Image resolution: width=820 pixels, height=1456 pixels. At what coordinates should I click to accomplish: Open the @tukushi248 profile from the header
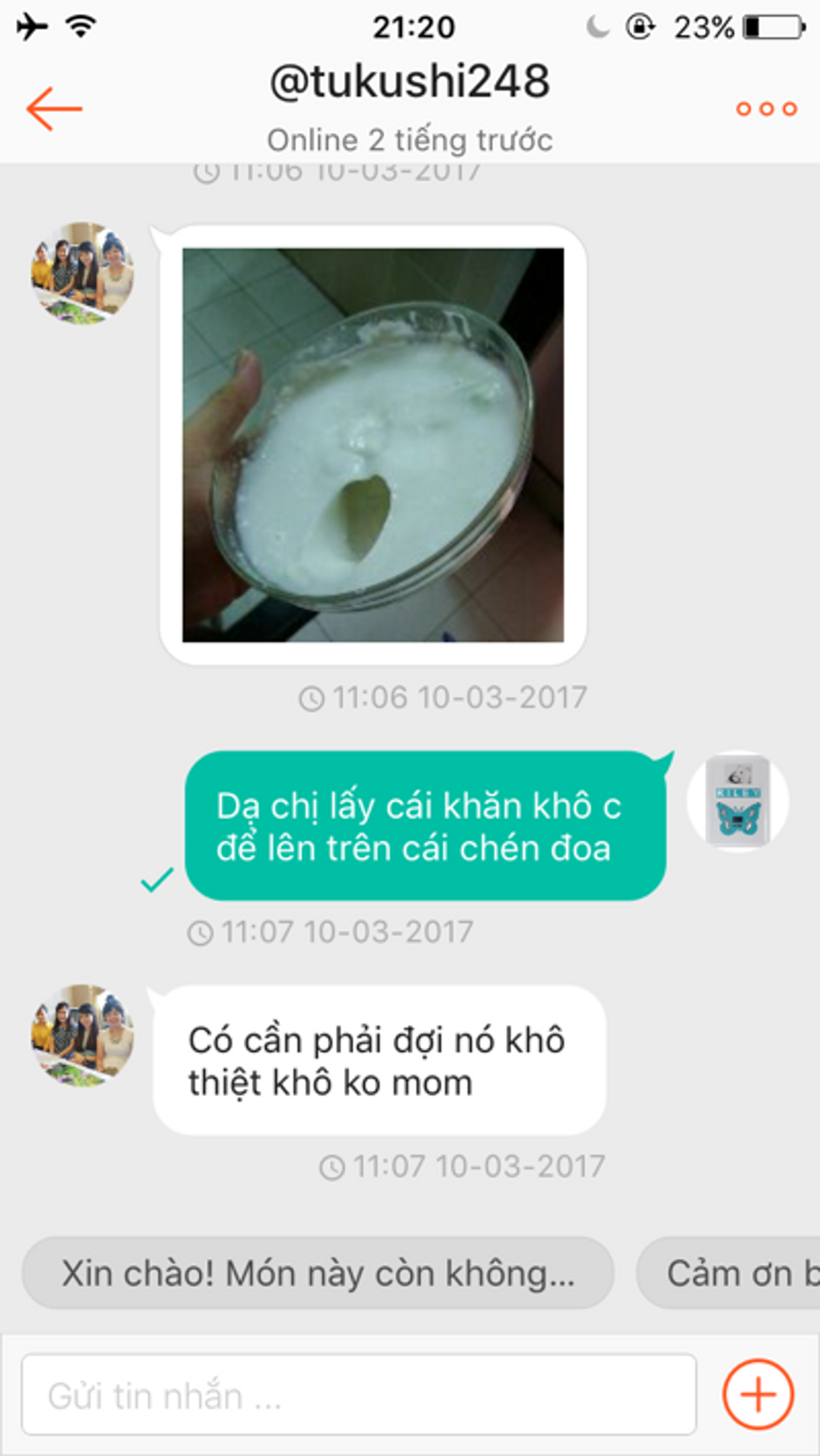410,82
